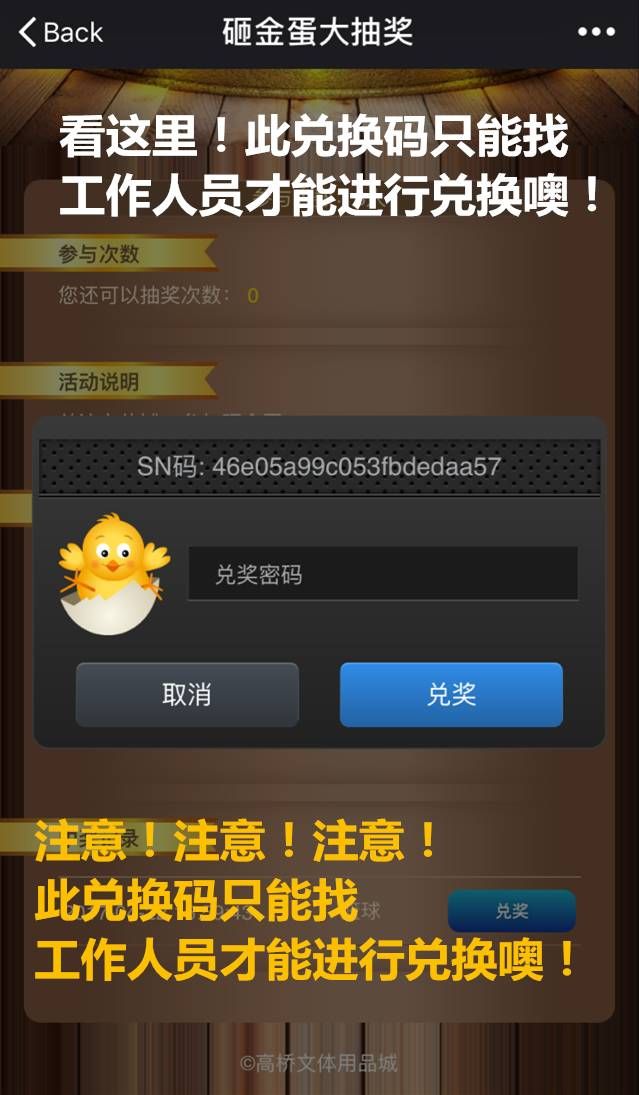This screenshot has height=1095, width=639.
Task: Cancel the dialog with 取消
Action: [187, 694]
